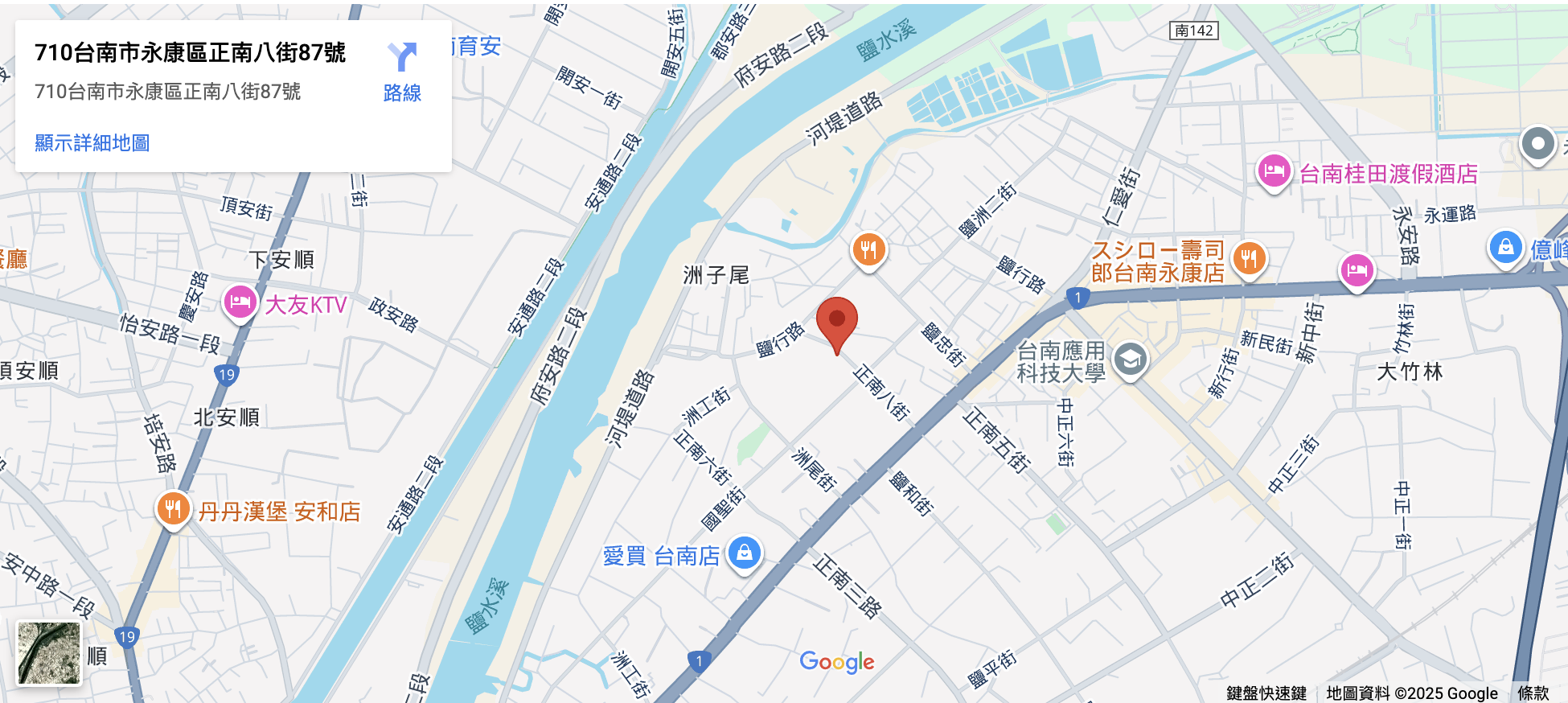Open the 條款 terms link
Image resolution: width=1568 pixels, height=703 pixels.
[x=1533, y=693]
